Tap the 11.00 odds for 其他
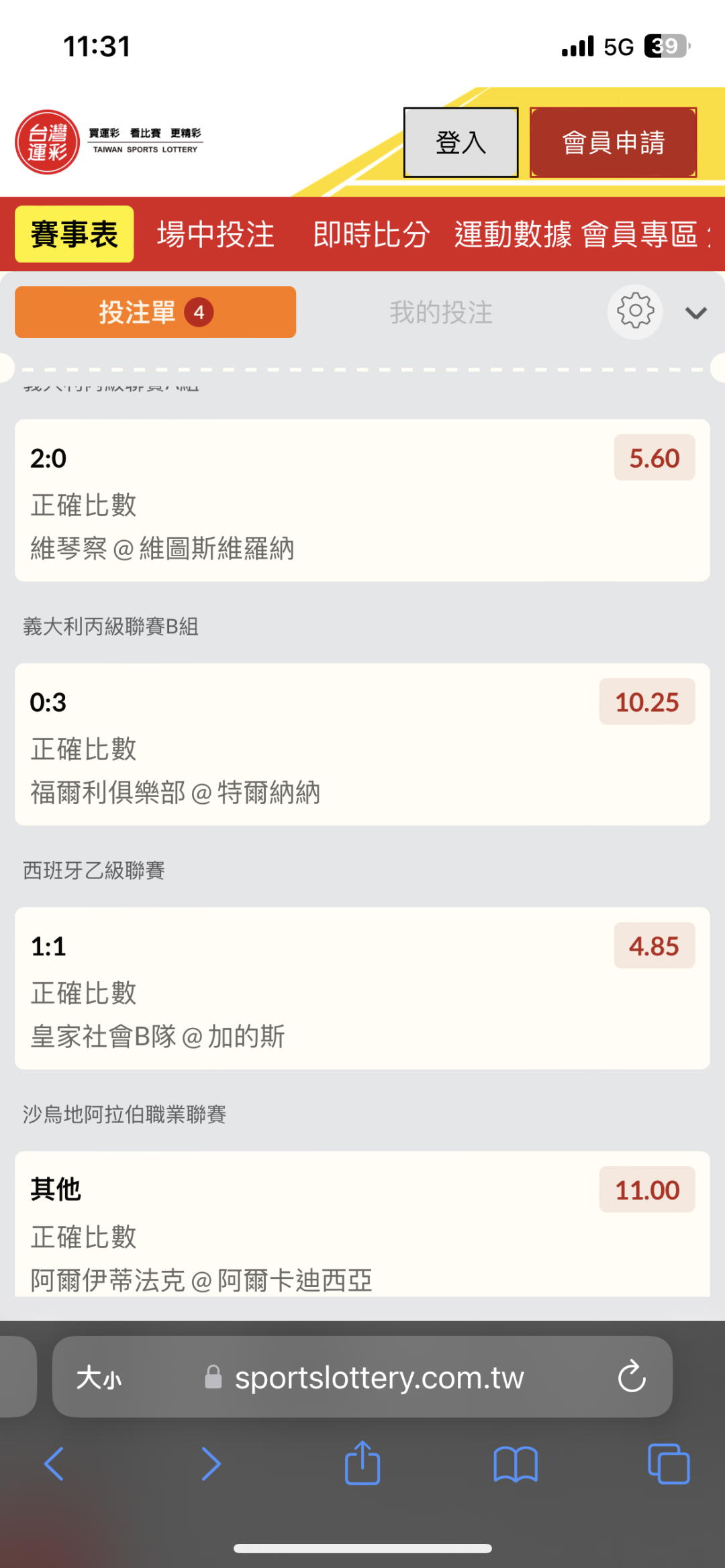This screenshot has height=1568, width=725. (646, 1190)
